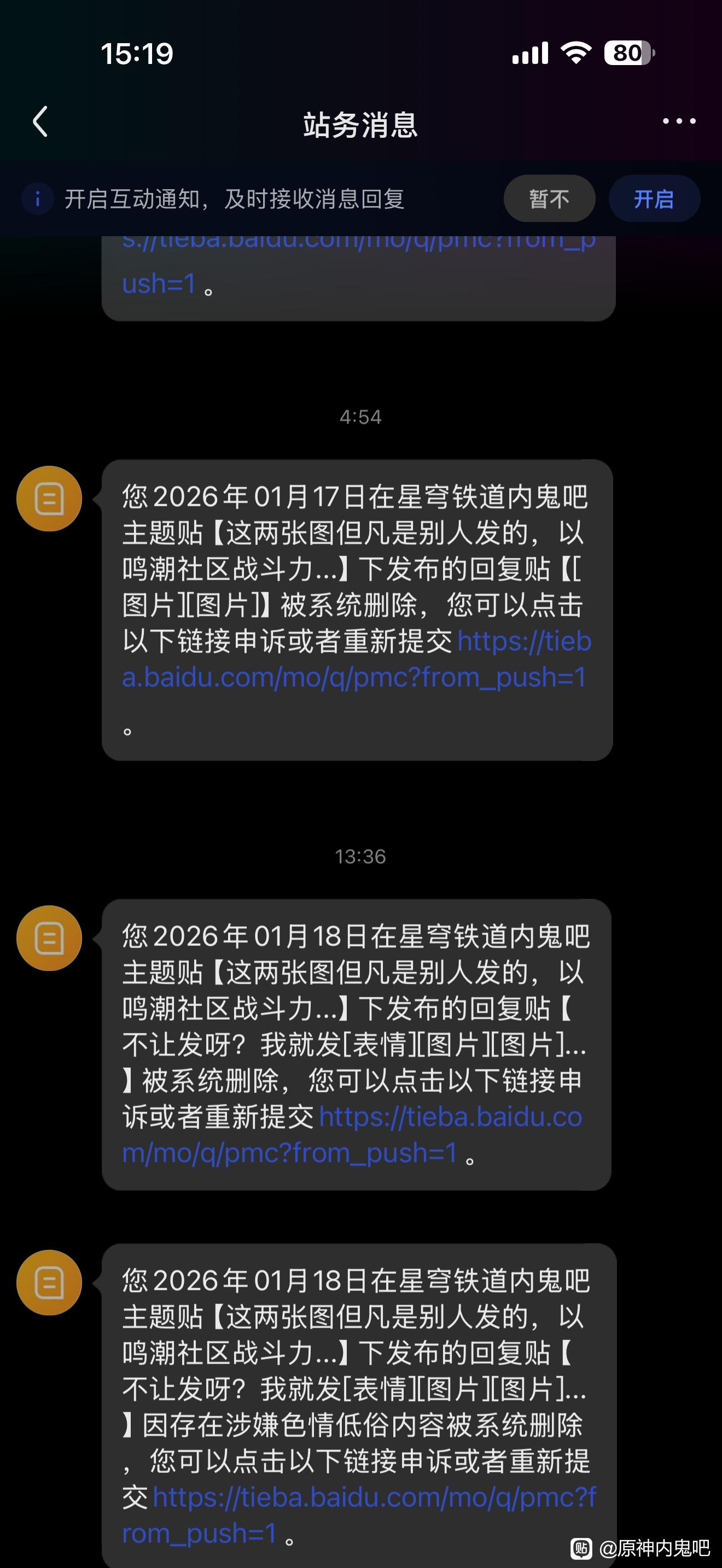This screenshot has width=722, height=1568.
Task: Go back from 站务消息
Action: [x=40, y=122]
